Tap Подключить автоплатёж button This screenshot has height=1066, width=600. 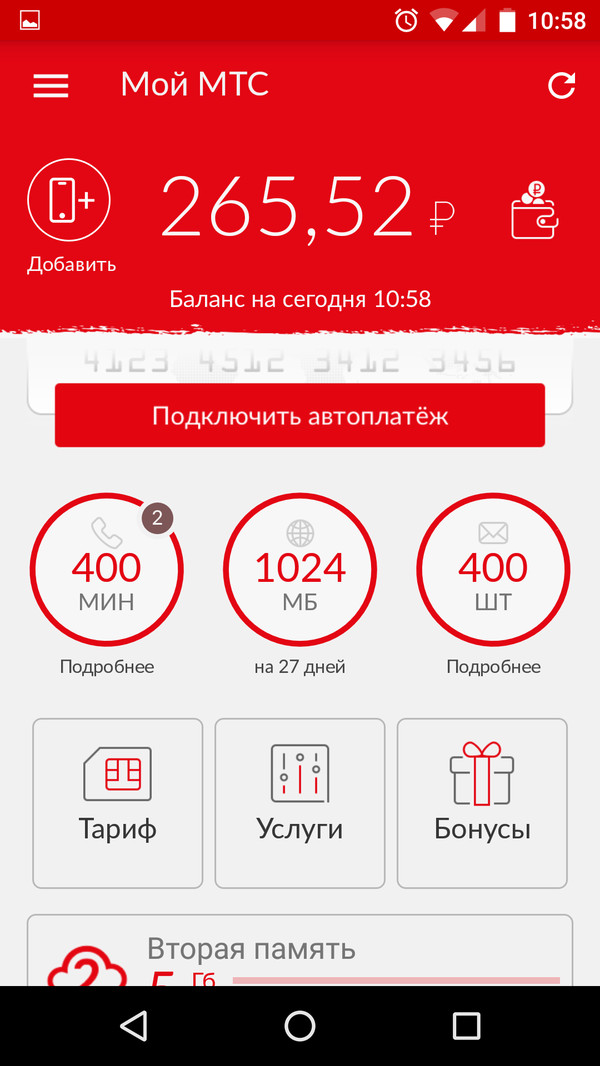coord(300,415)
